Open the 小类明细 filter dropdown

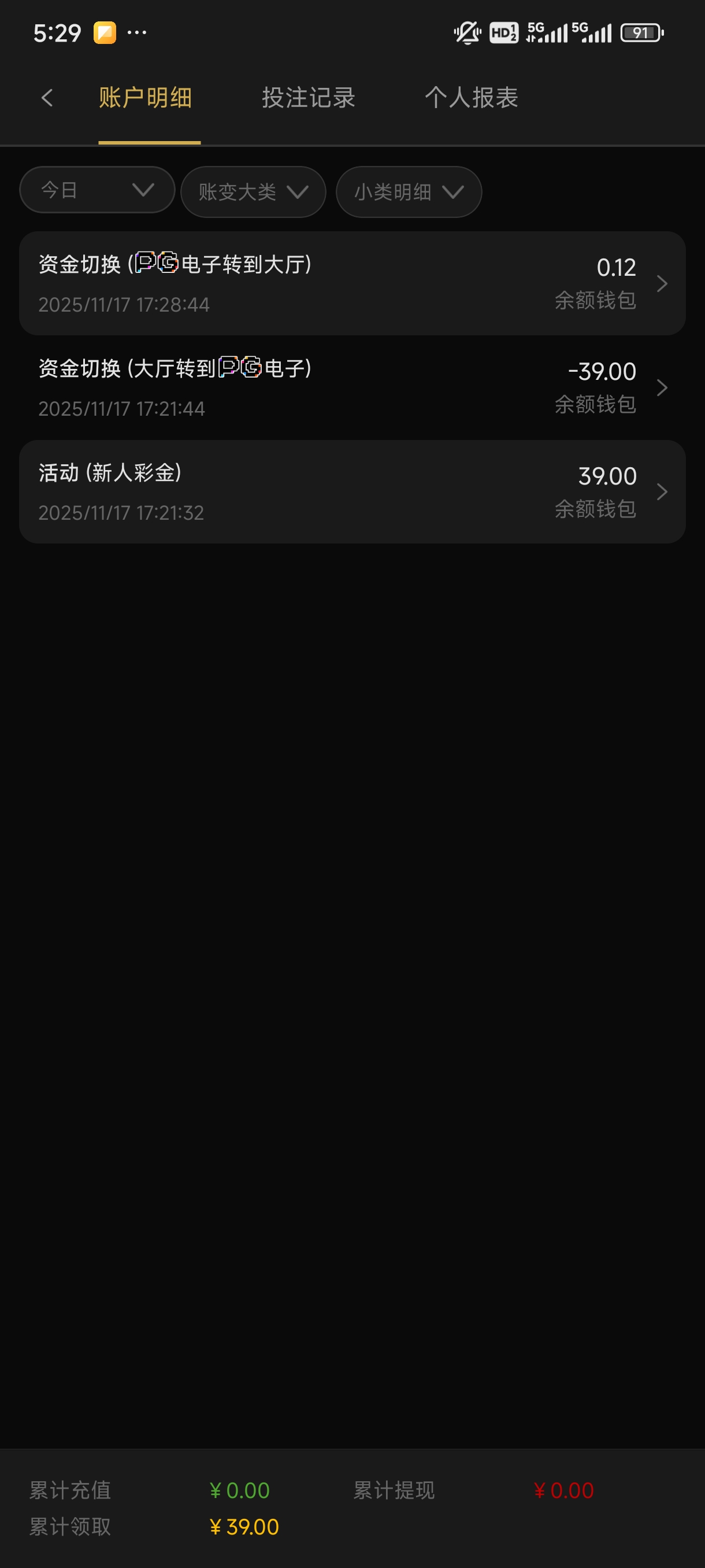pos(409,192)
